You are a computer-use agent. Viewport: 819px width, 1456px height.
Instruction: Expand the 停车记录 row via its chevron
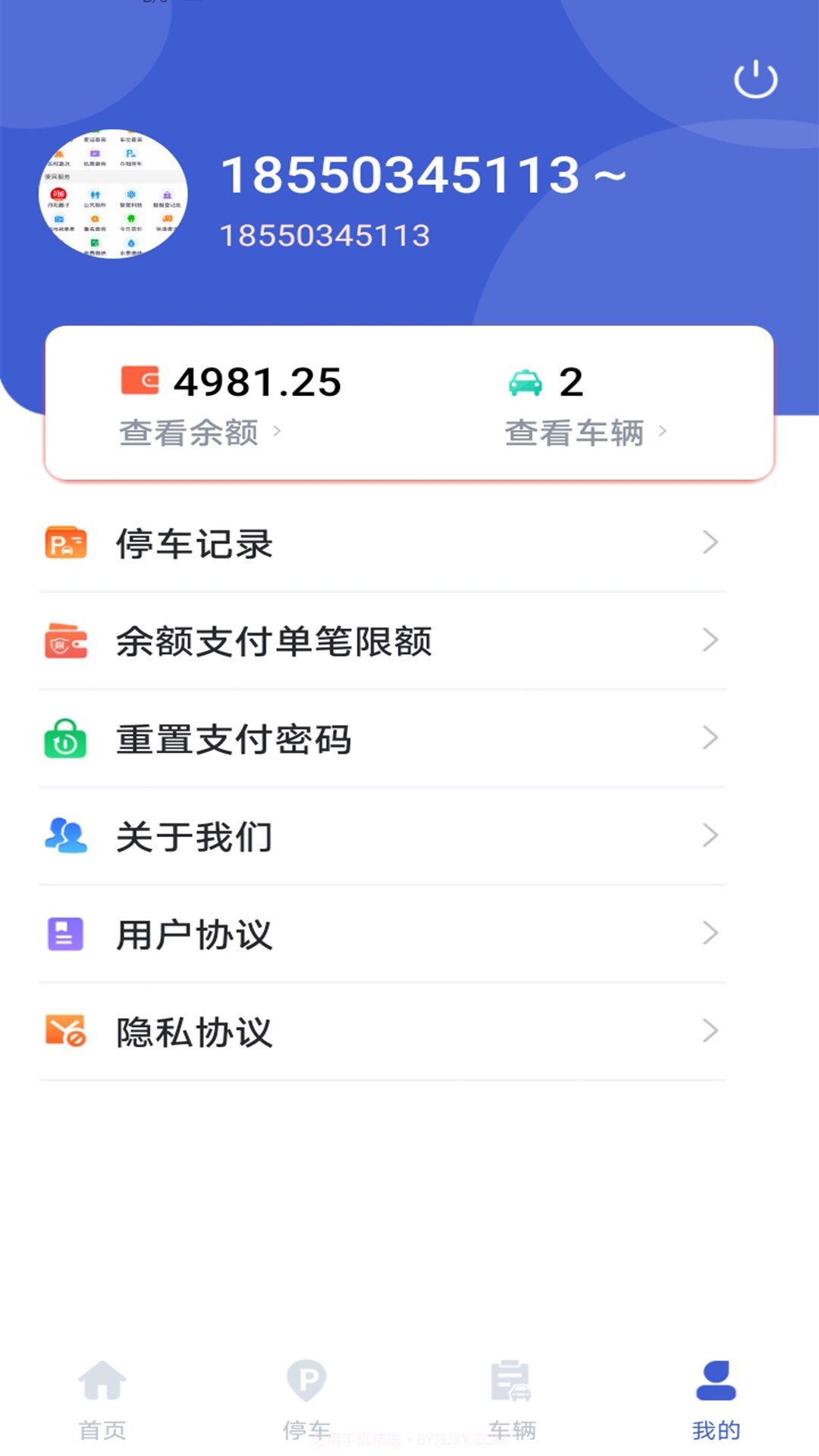tap(711, 541)
